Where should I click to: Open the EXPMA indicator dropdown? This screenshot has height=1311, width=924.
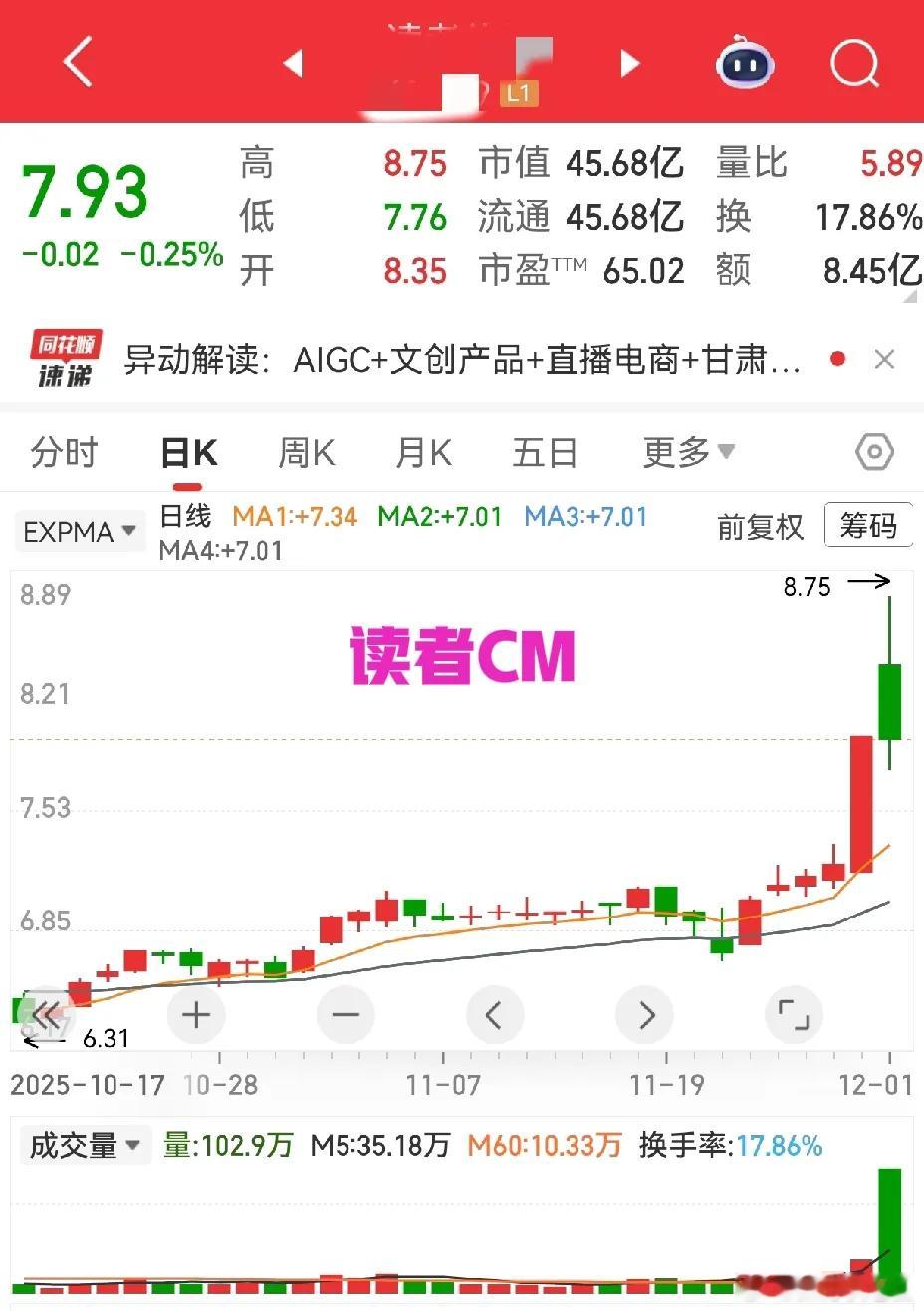pos(80,531)
